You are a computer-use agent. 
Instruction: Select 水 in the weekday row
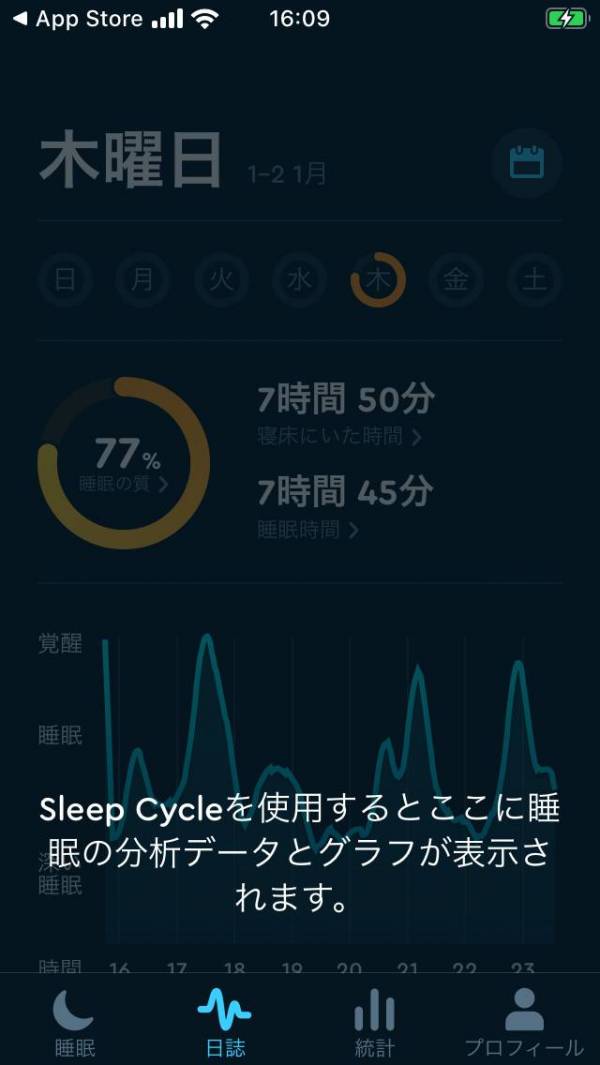pyautogui.click(x=299, y=280)
